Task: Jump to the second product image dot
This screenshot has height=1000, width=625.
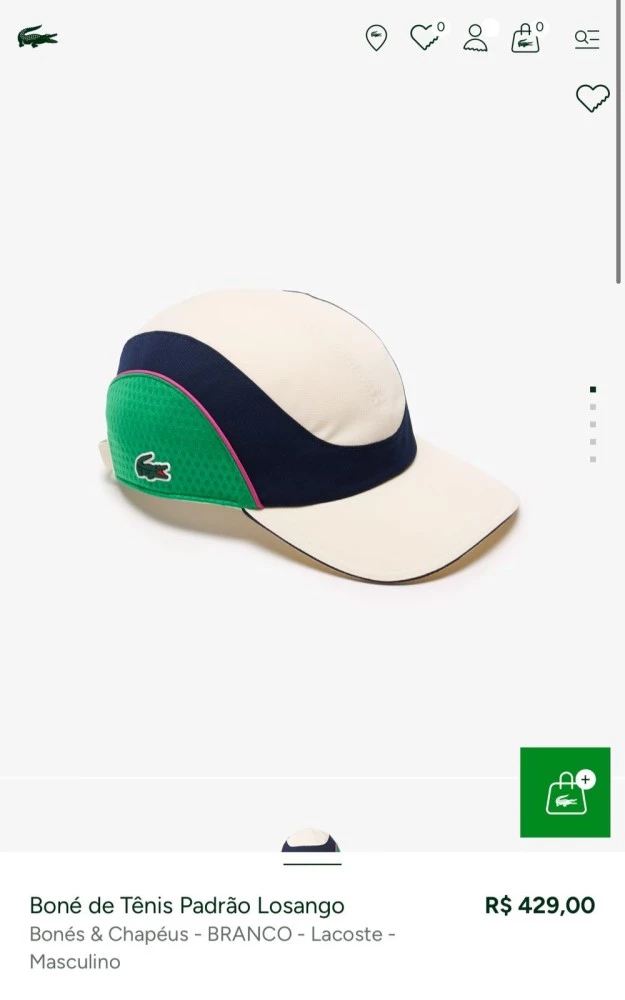Action: pyautogui.click(x=593, y=407)
